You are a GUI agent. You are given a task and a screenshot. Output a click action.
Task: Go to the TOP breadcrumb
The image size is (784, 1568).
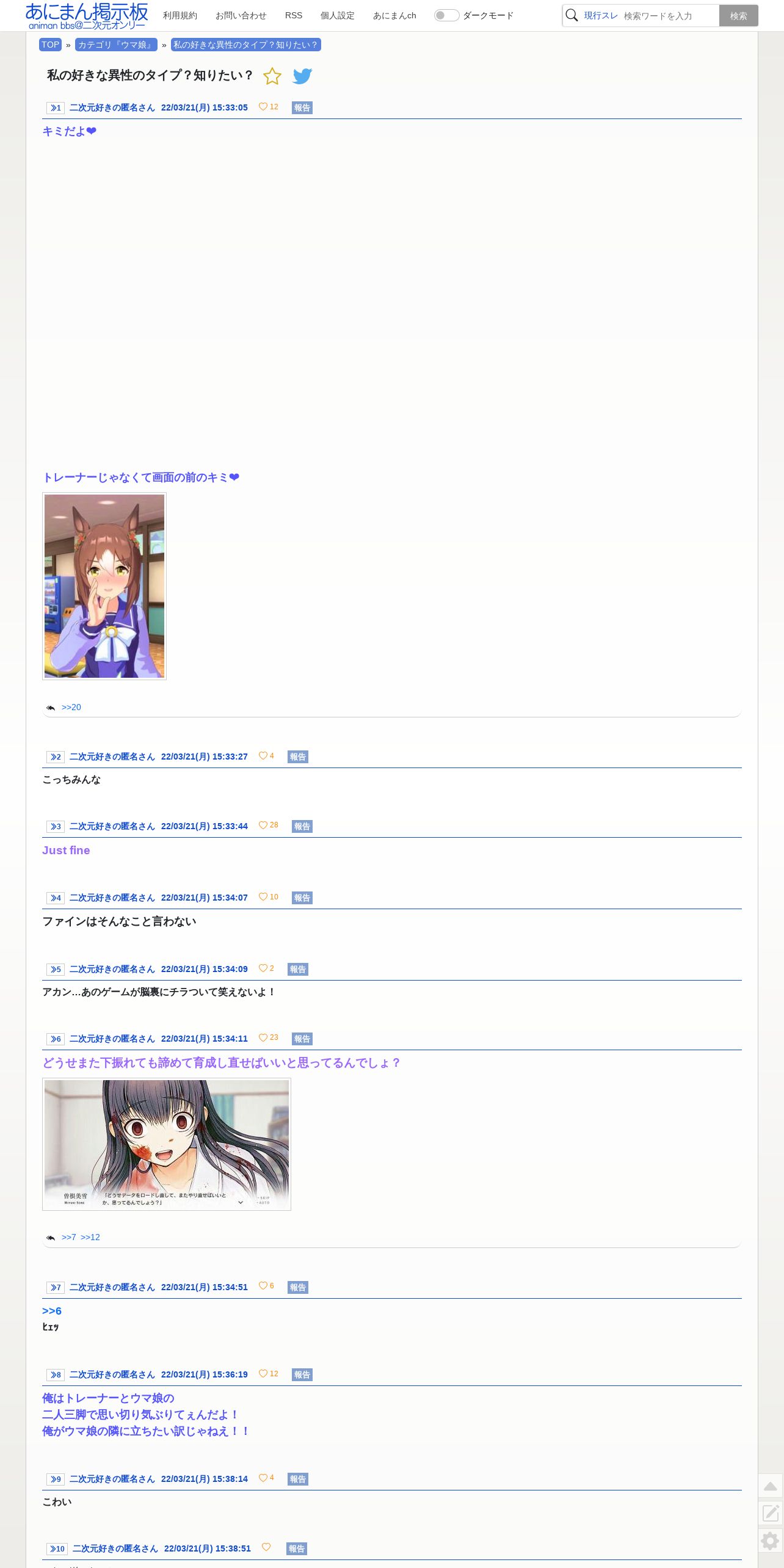[51, 45]
